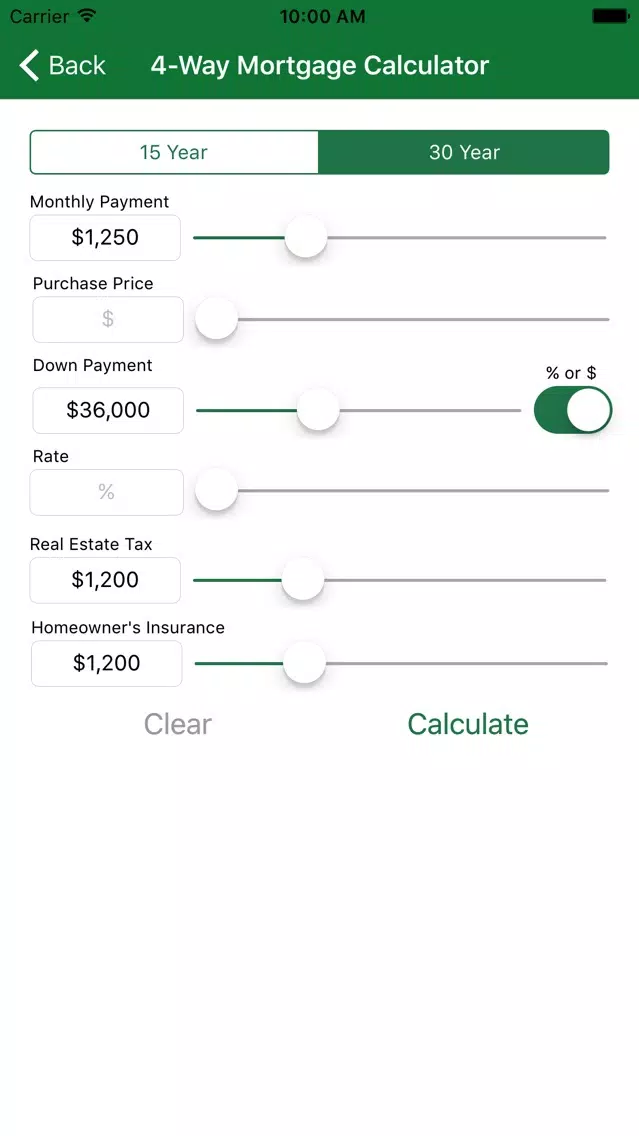Toggle the % or $ switch
This screenshot has height=1136, width=639.
tap(573, 410)
